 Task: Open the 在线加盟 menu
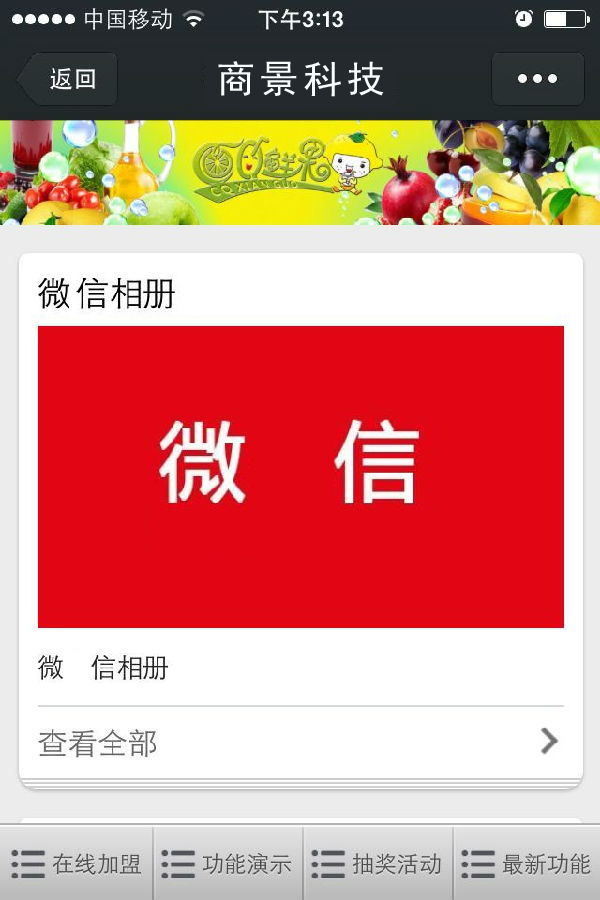click(x=76, y=864)
